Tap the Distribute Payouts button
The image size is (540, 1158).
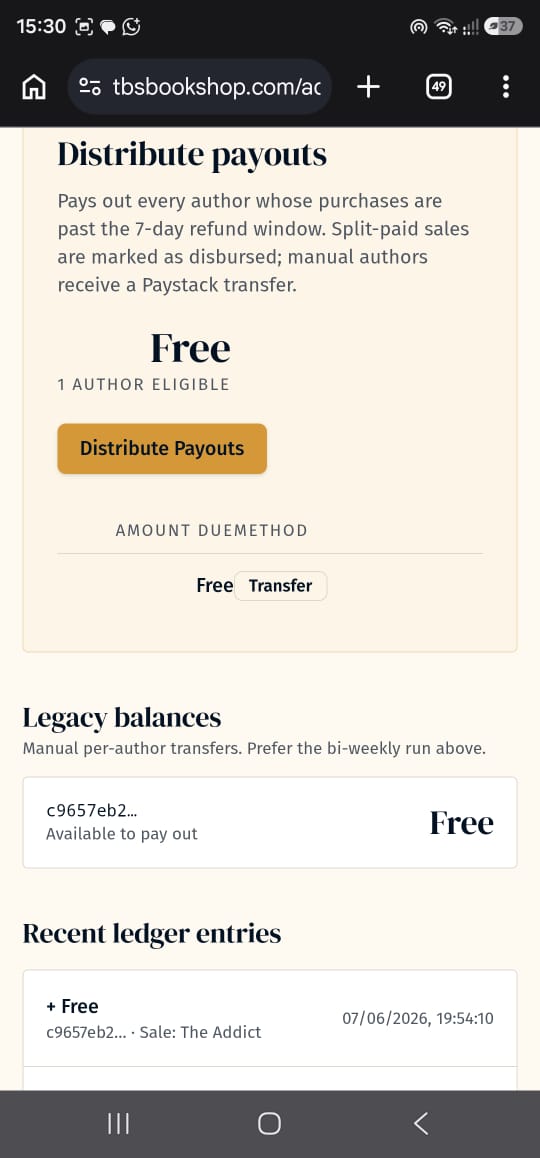coord(162,448)
